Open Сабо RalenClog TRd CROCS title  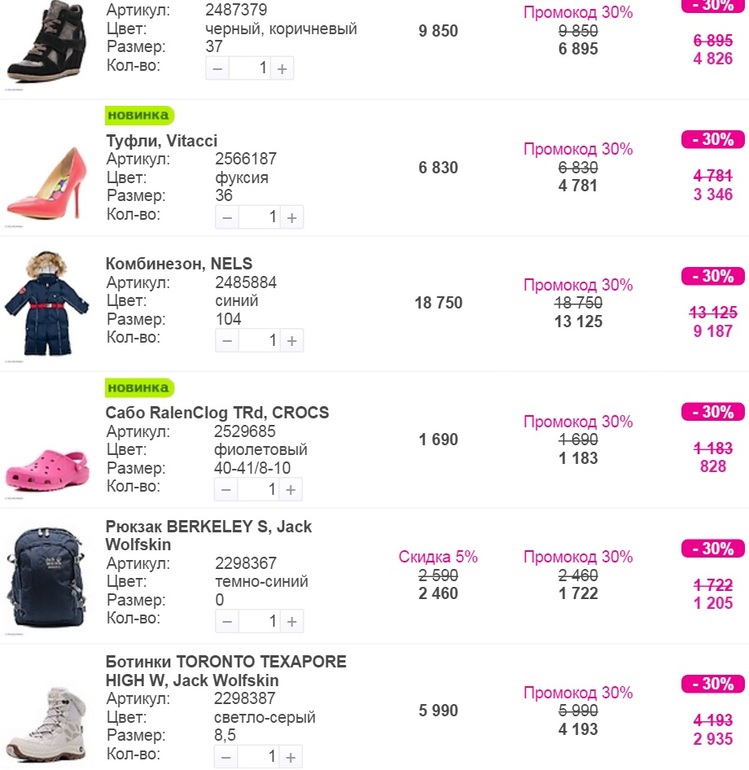217,412
